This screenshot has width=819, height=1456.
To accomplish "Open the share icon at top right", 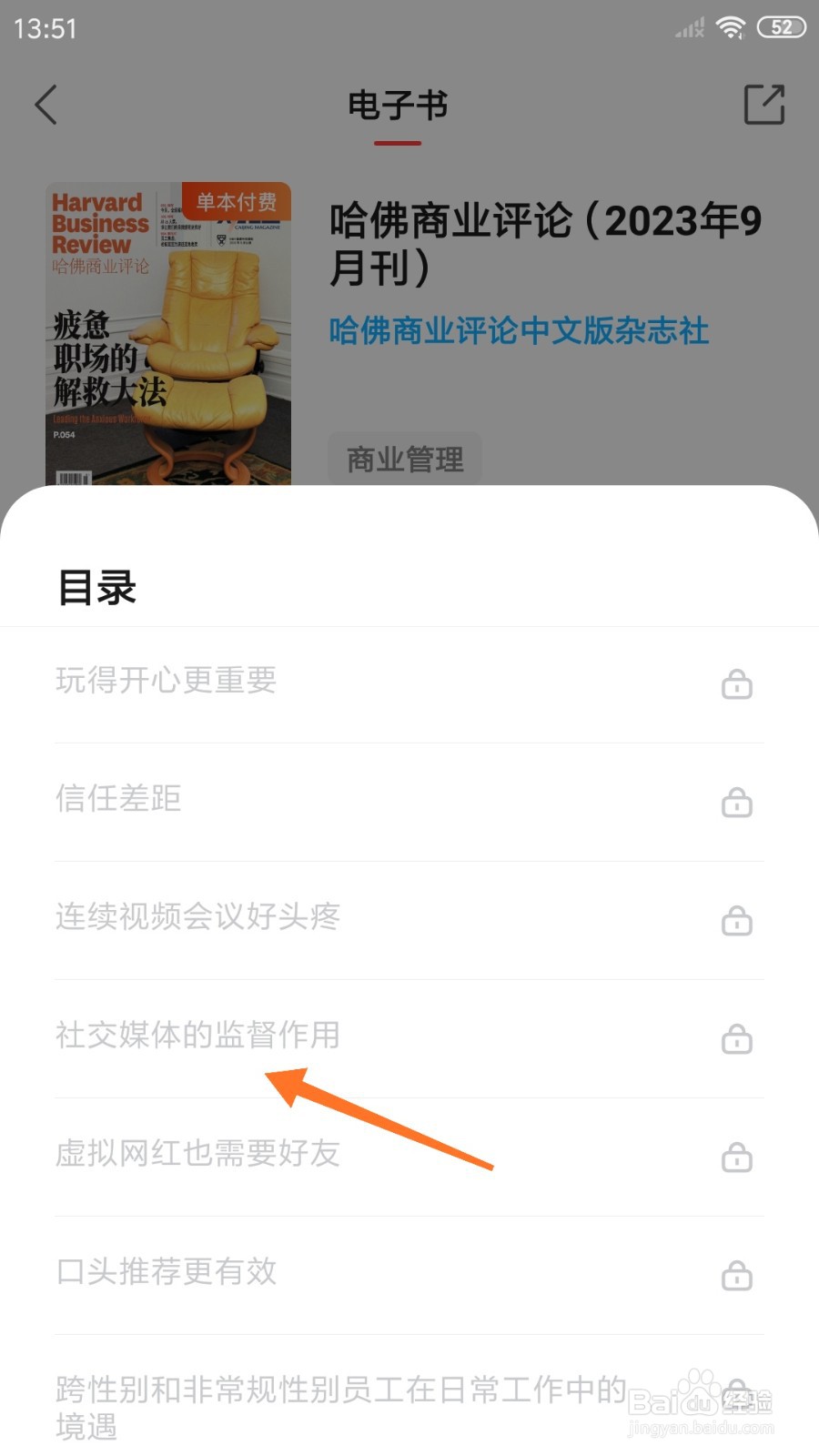I will (x=764, y=104).
